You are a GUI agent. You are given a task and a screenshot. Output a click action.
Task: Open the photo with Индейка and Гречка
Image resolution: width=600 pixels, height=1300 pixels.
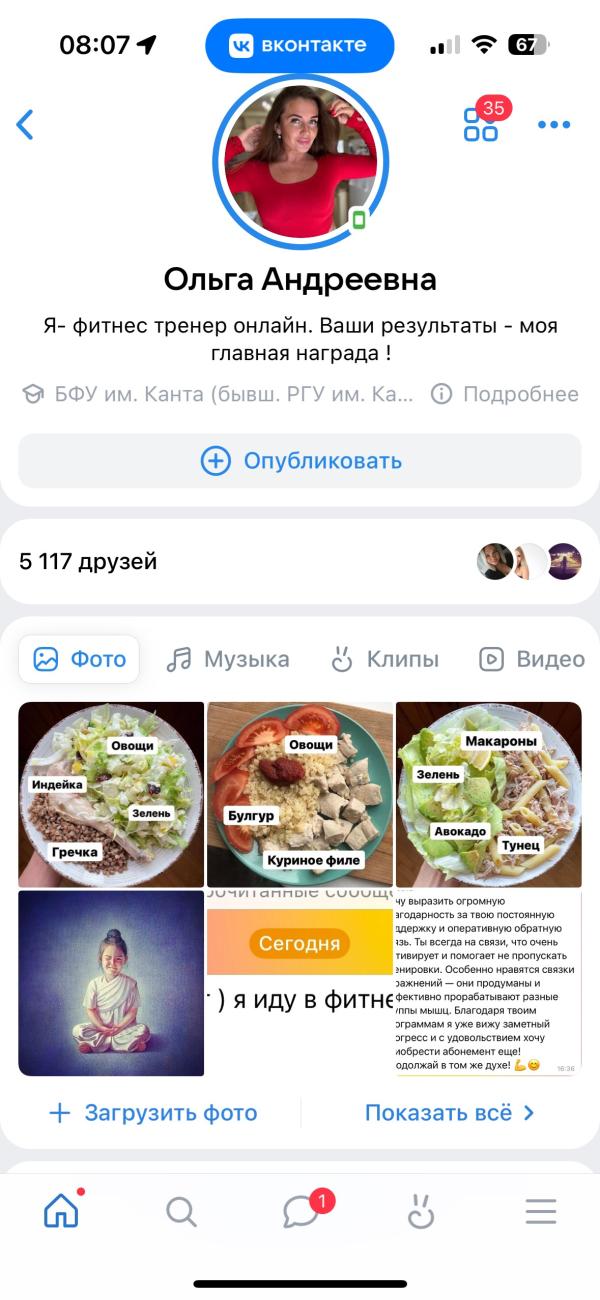pos(111,794)
